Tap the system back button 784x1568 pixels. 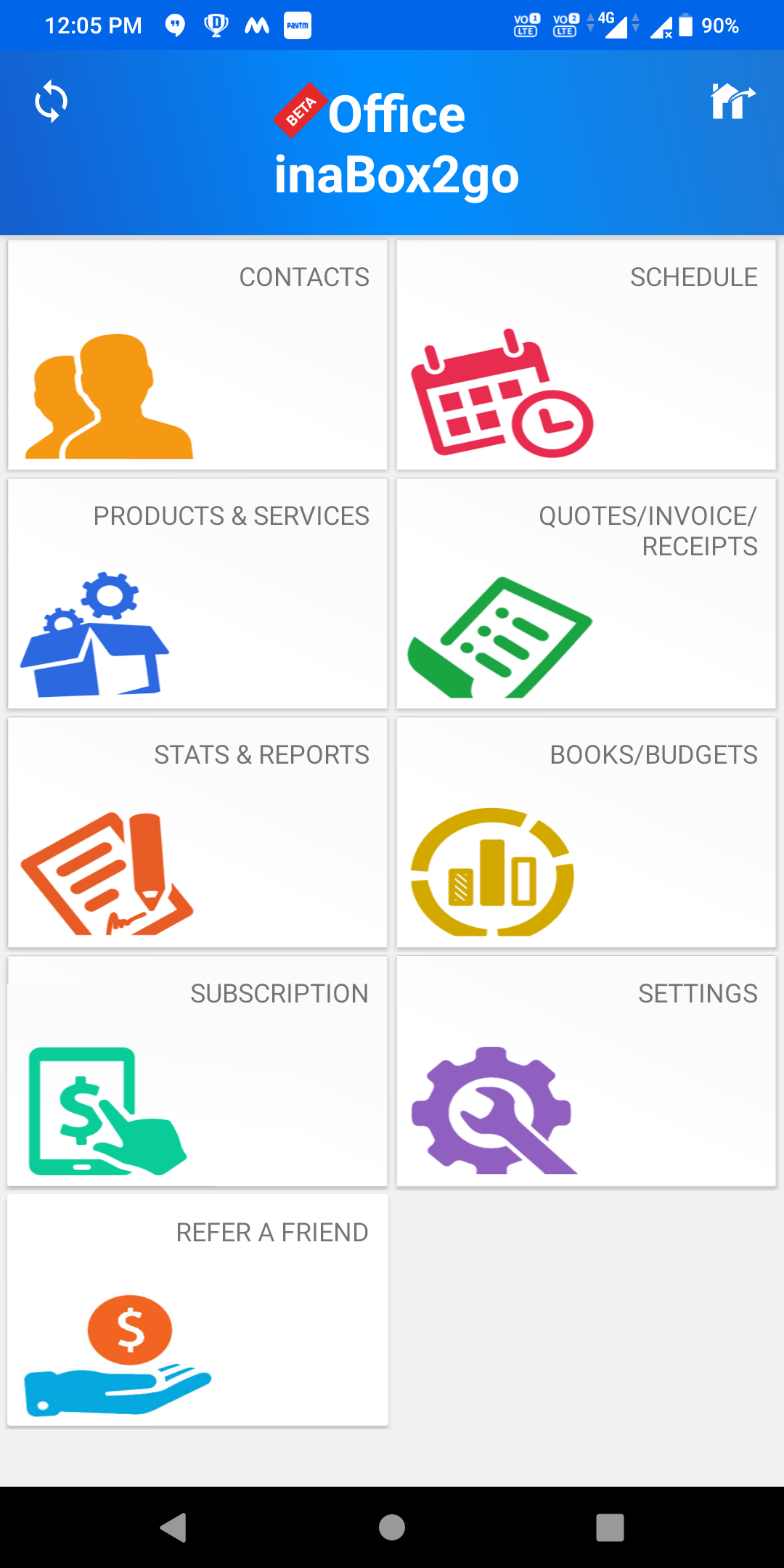(174, 1527)
